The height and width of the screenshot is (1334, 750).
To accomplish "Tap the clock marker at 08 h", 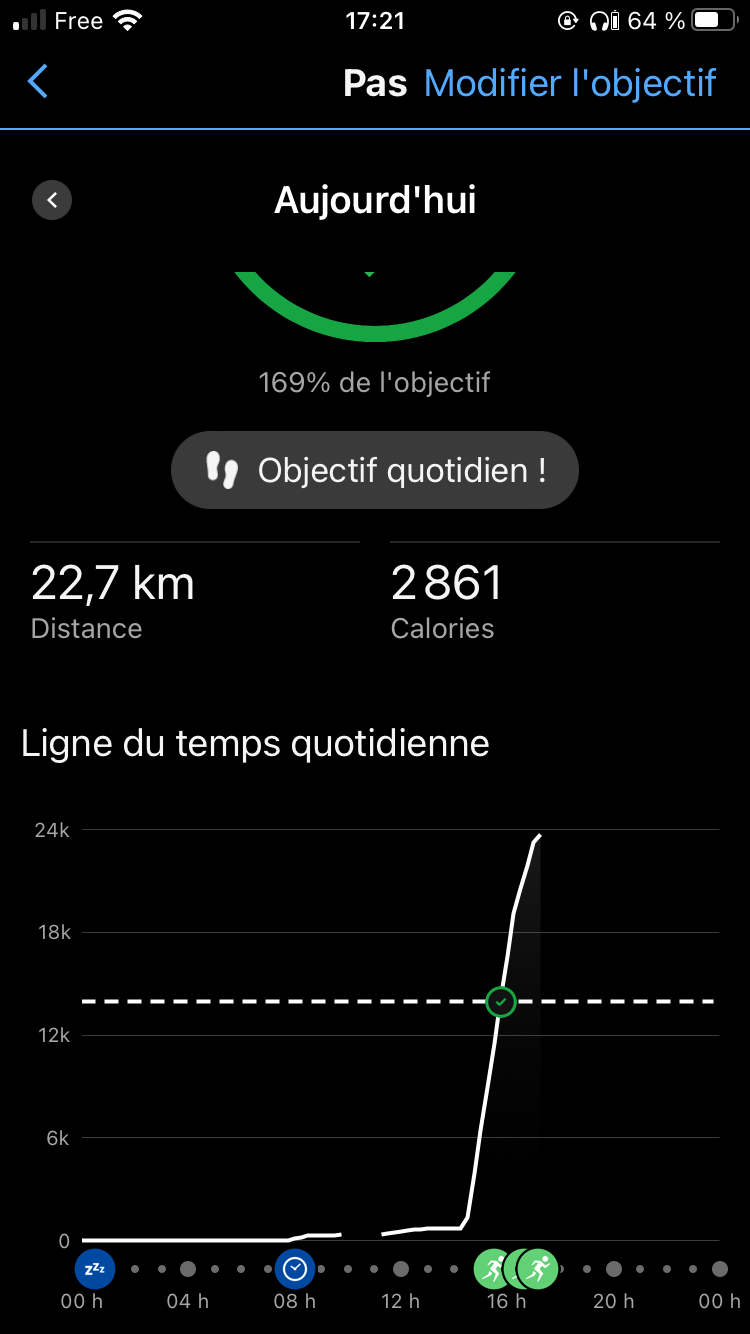I will (x=295, y=1269).
